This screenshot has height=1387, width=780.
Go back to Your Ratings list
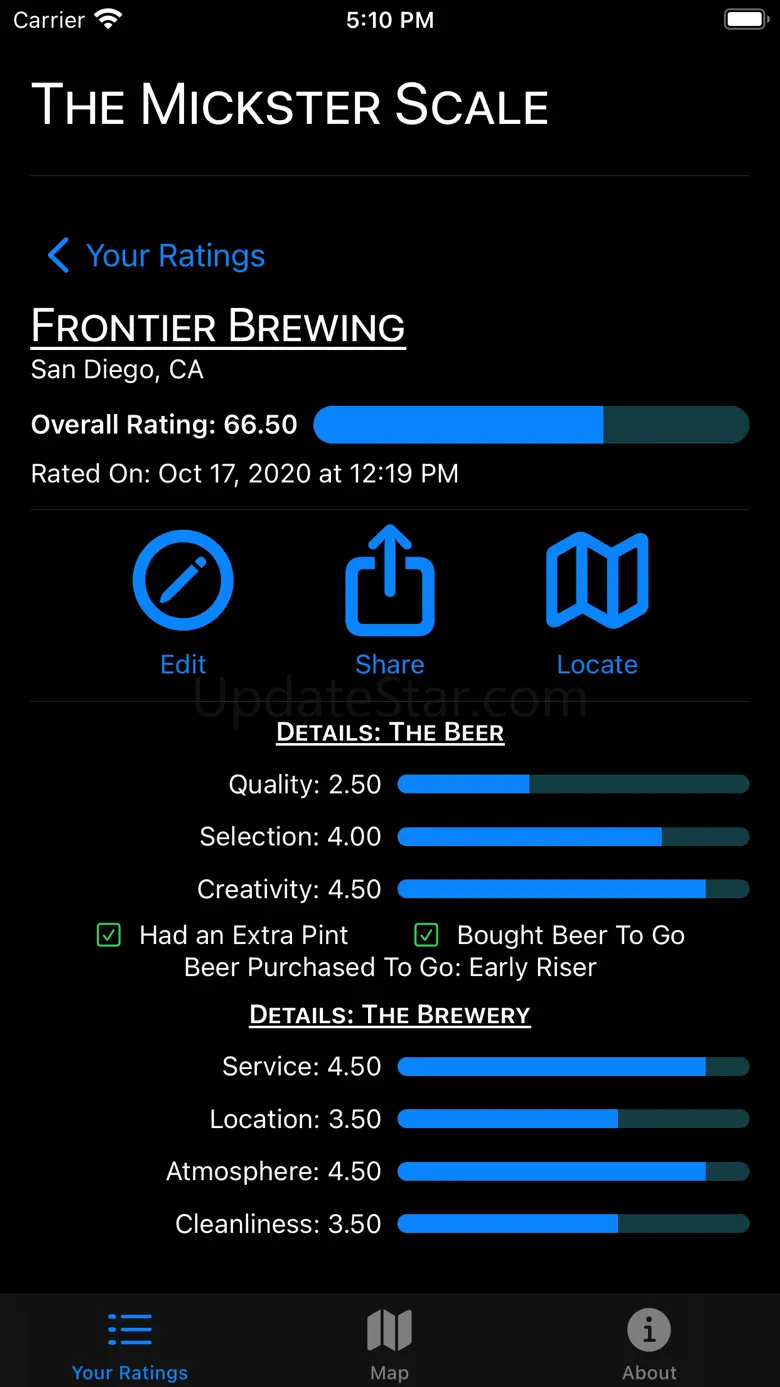pyautogui.click(x=156, y=256)
